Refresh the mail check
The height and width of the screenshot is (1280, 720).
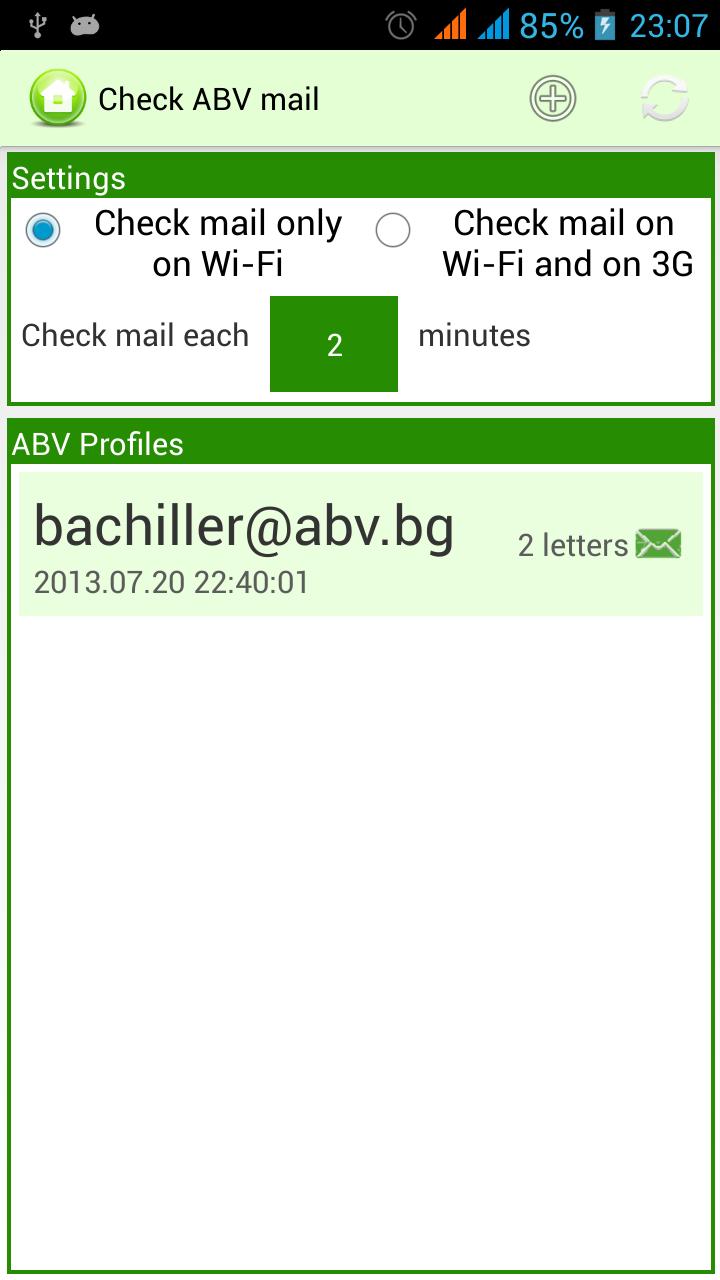(x=664, y=99)
